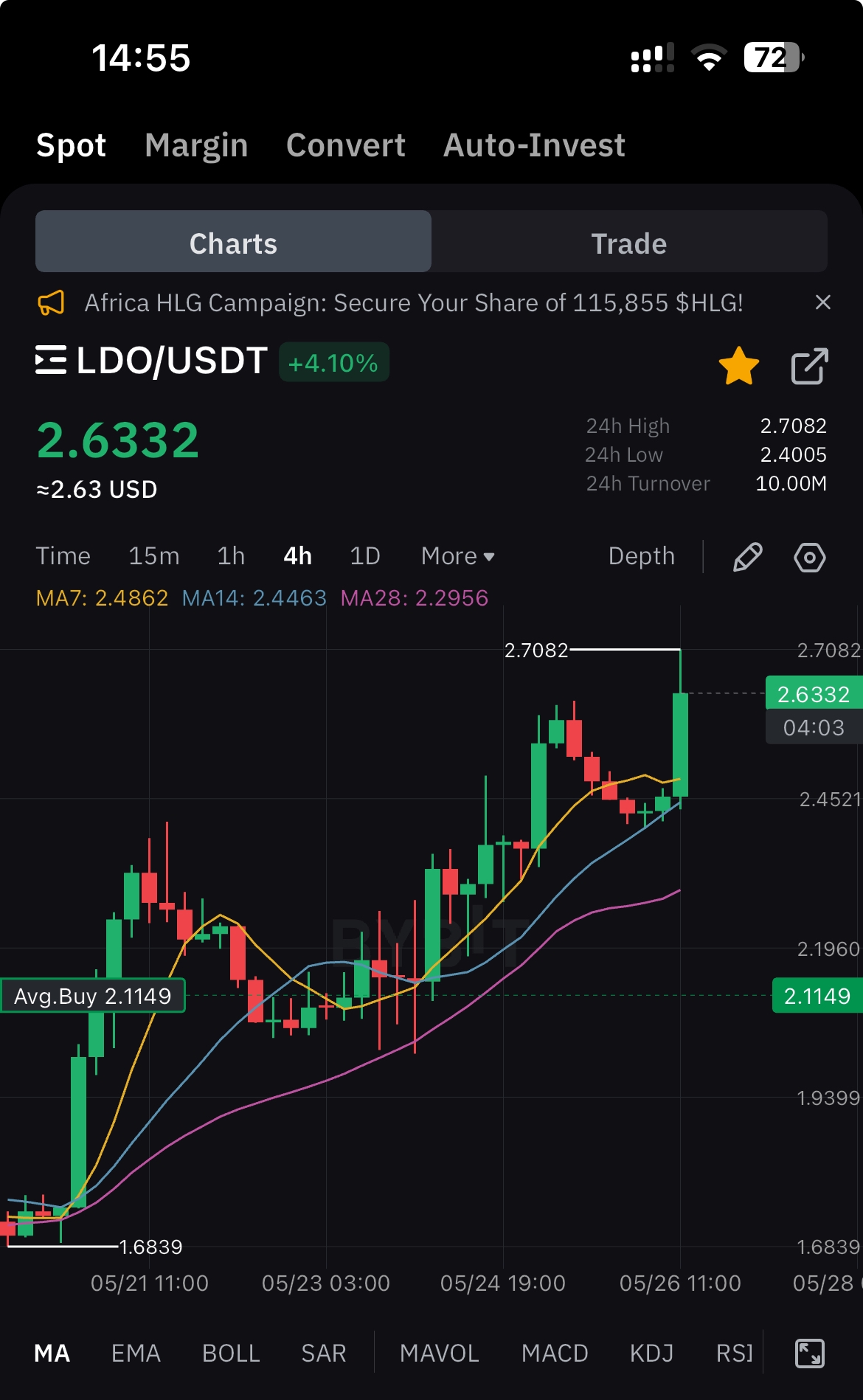Image resolution: width=863 pixels, height=1400 pixels.
Task: Expand the More intervals dropdown
Action: coord(457,556)
